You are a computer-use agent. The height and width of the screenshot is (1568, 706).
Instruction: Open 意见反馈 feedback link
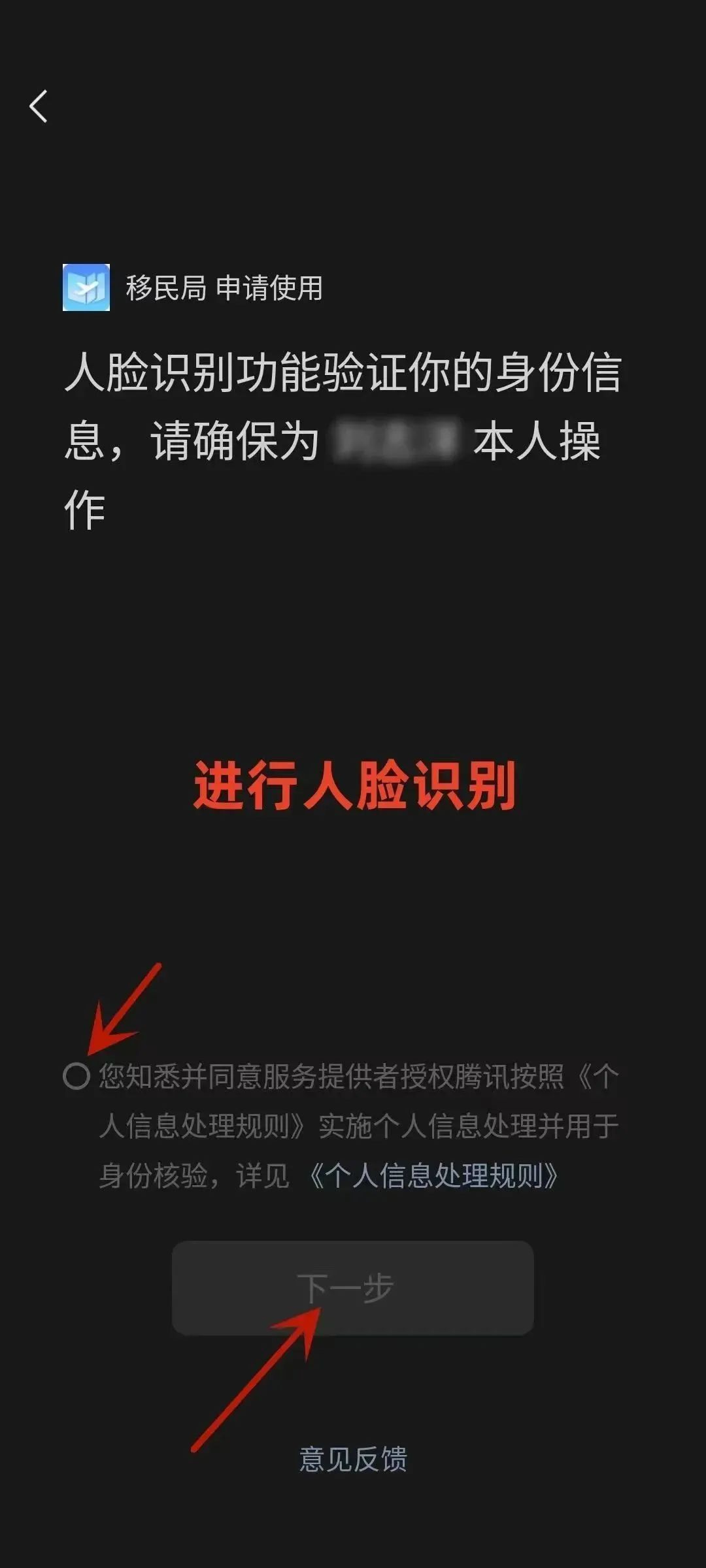click(x=353, y=1459)
